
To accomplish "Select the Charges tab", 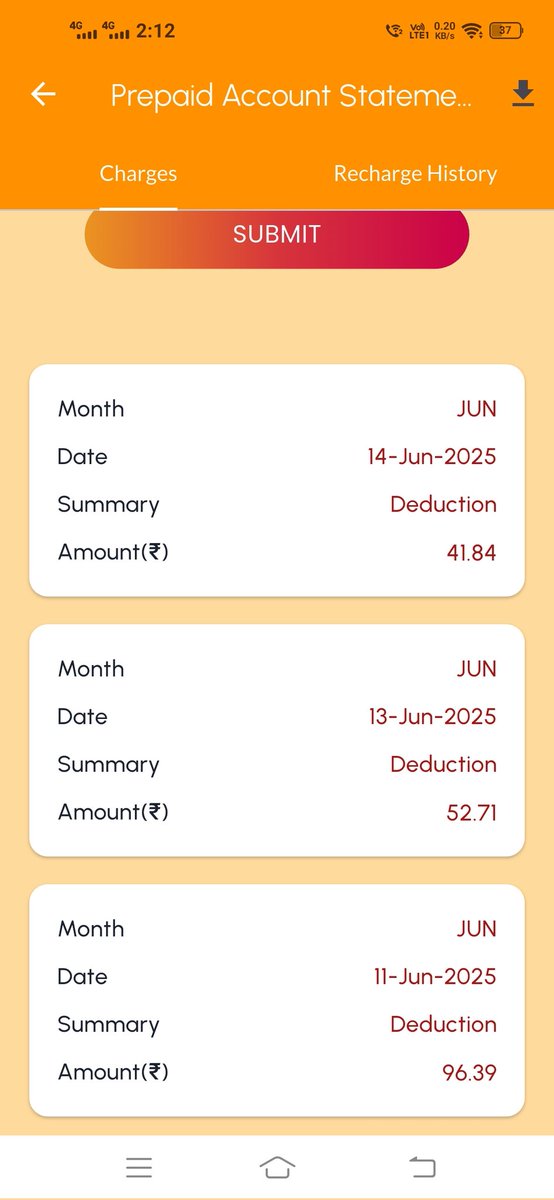I will click(138, 174).
